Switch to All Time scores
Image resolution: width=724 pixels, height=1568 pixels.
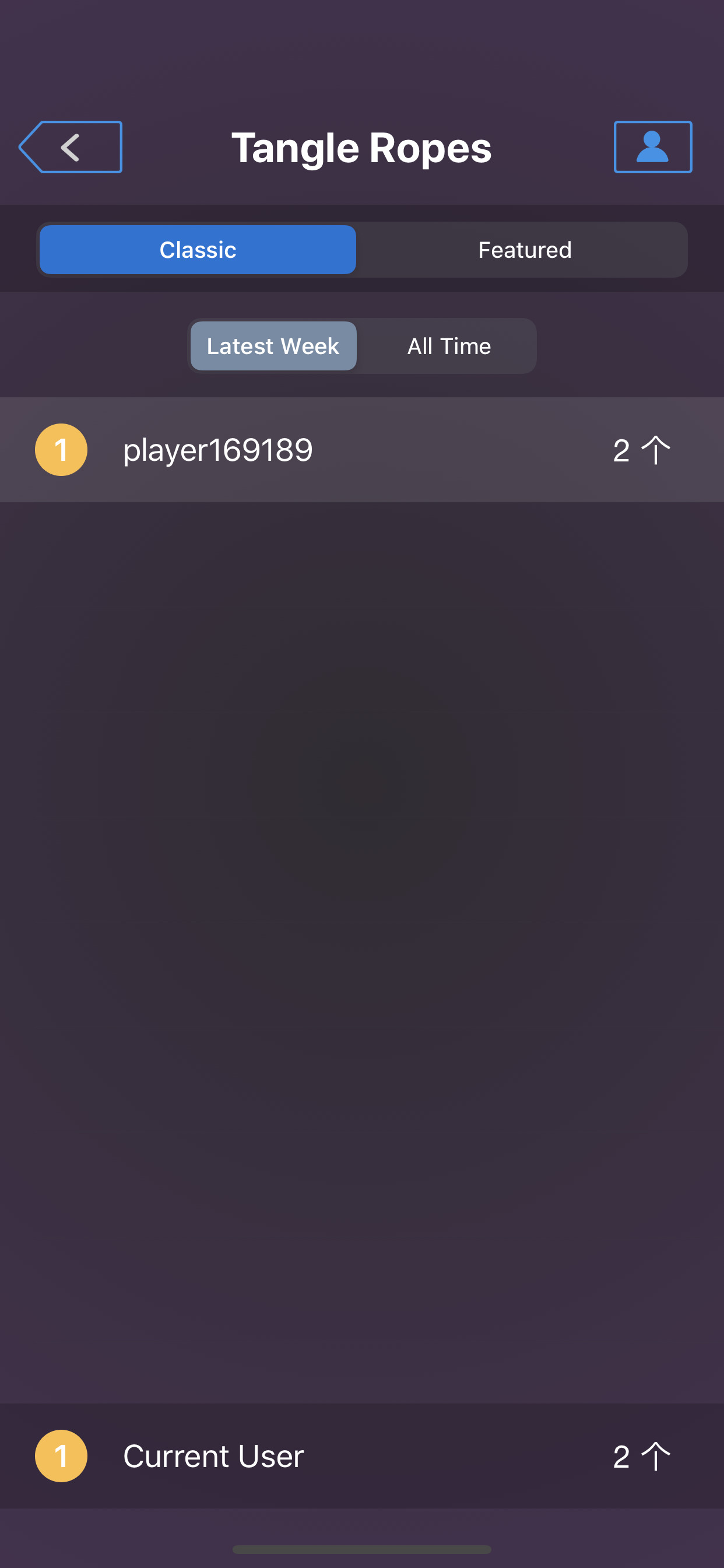448,346
